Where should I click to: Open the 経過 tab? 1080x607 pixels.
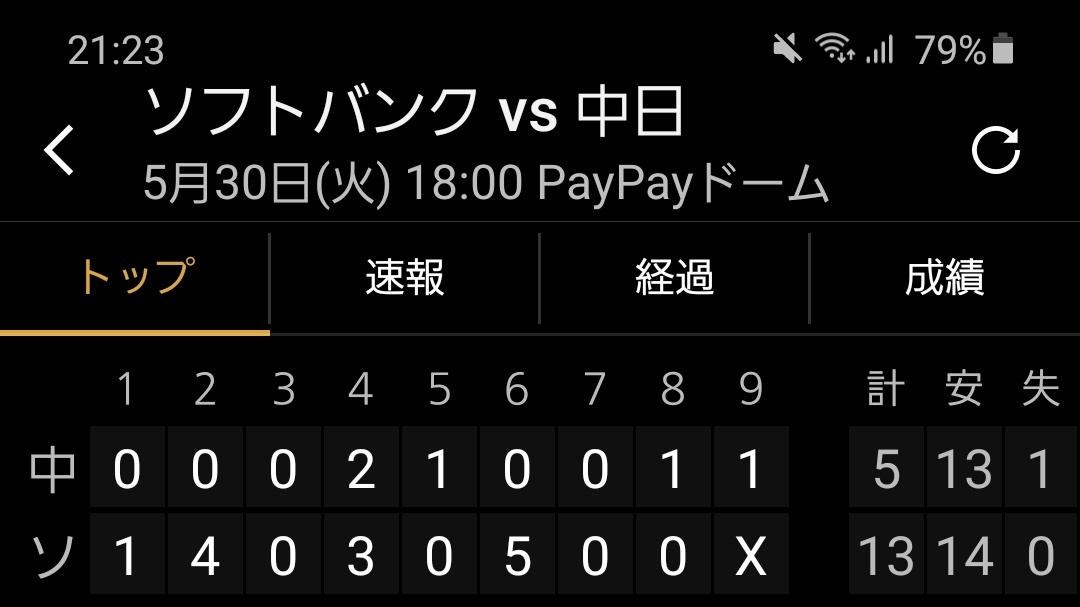(674, 278)
